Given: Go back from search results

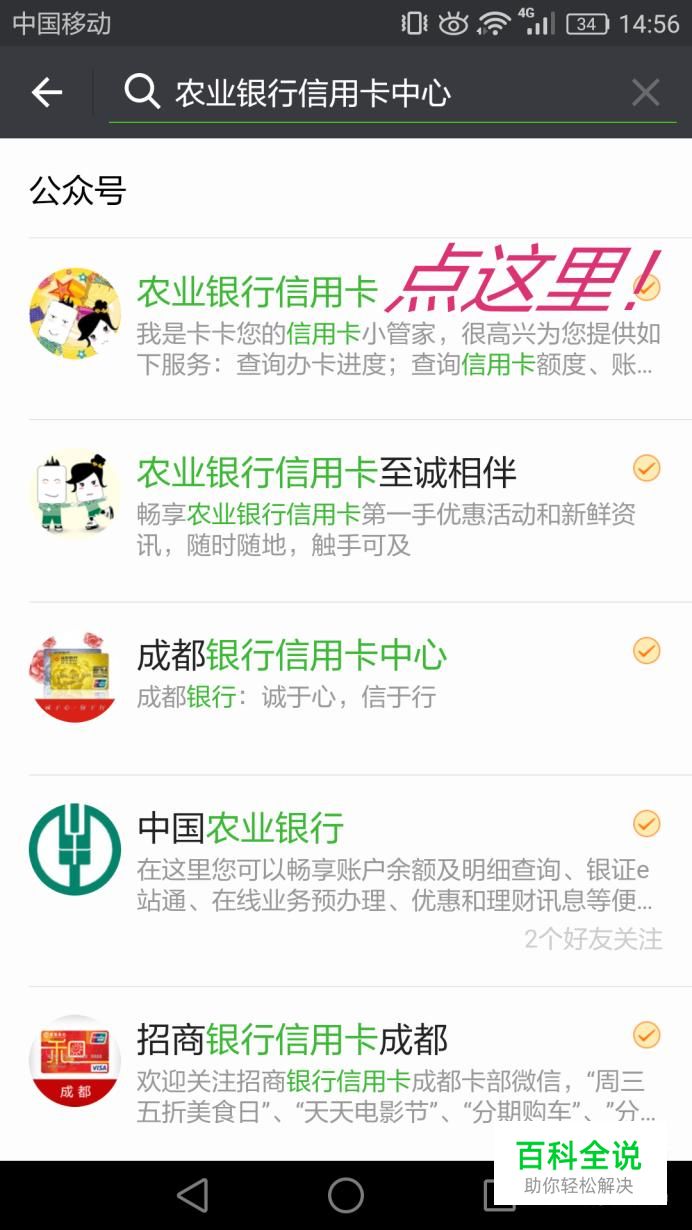Looking at the screenshot, I should pyautogui.click(x=47, y=93).
